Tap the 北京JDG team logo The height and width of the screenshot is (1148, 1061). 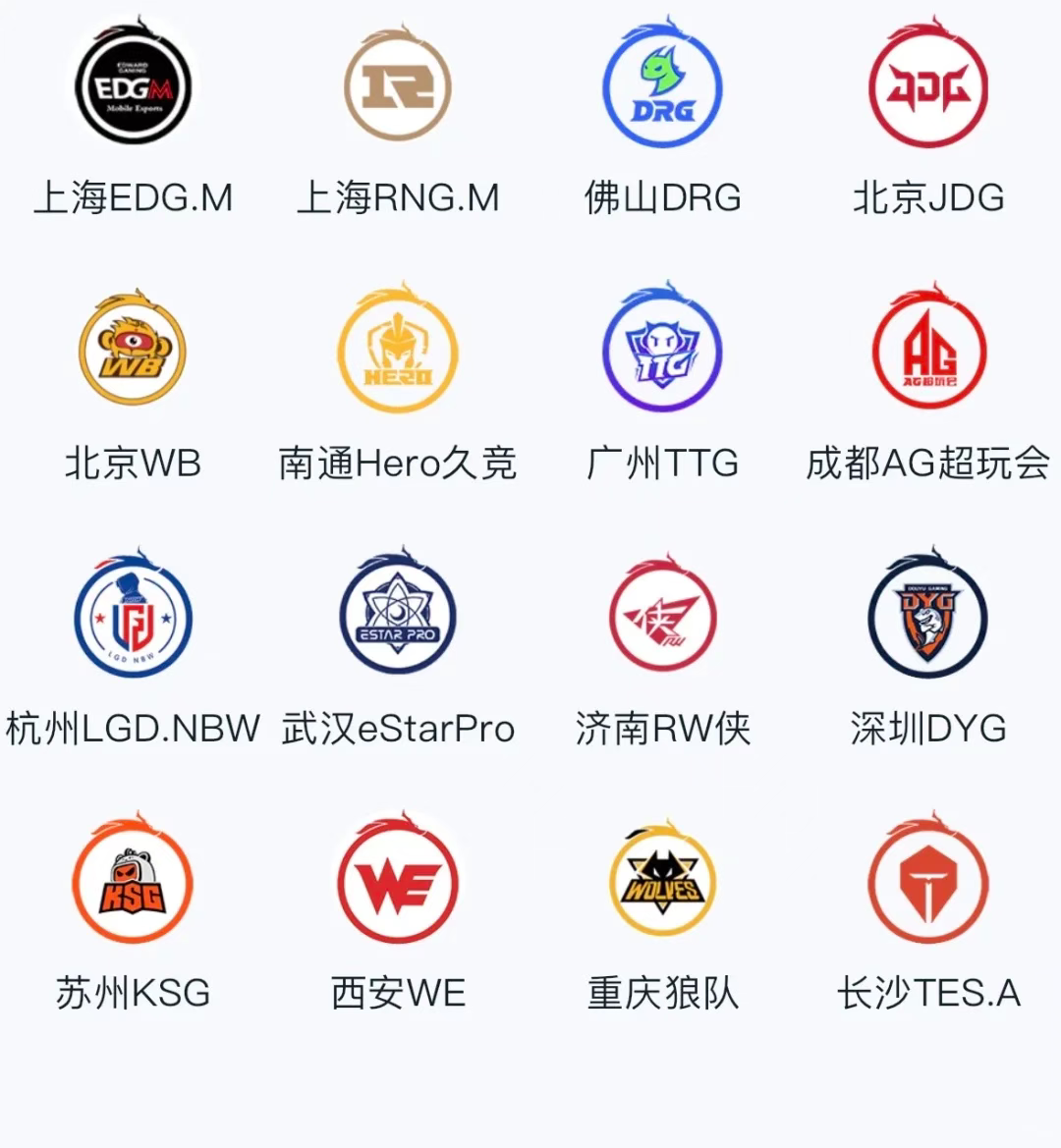[927, 88]
